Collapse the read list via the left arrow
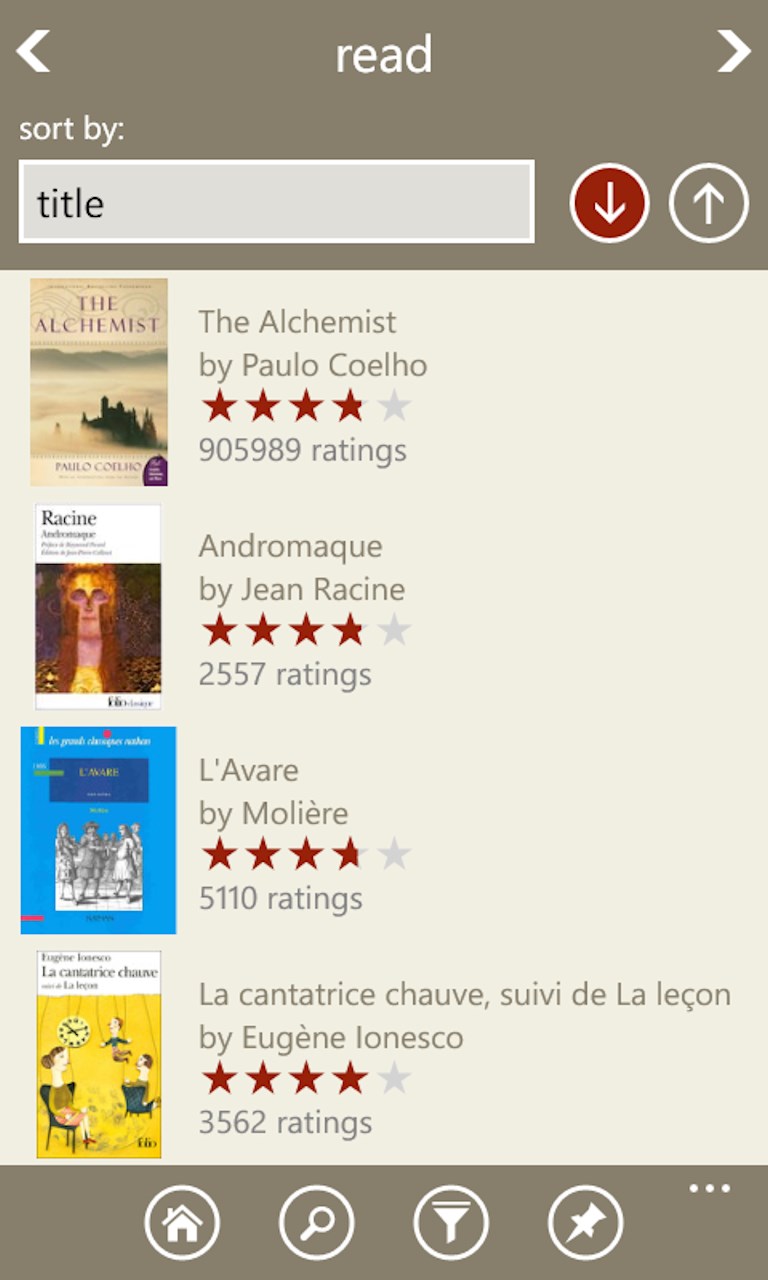 pos(33,50)
